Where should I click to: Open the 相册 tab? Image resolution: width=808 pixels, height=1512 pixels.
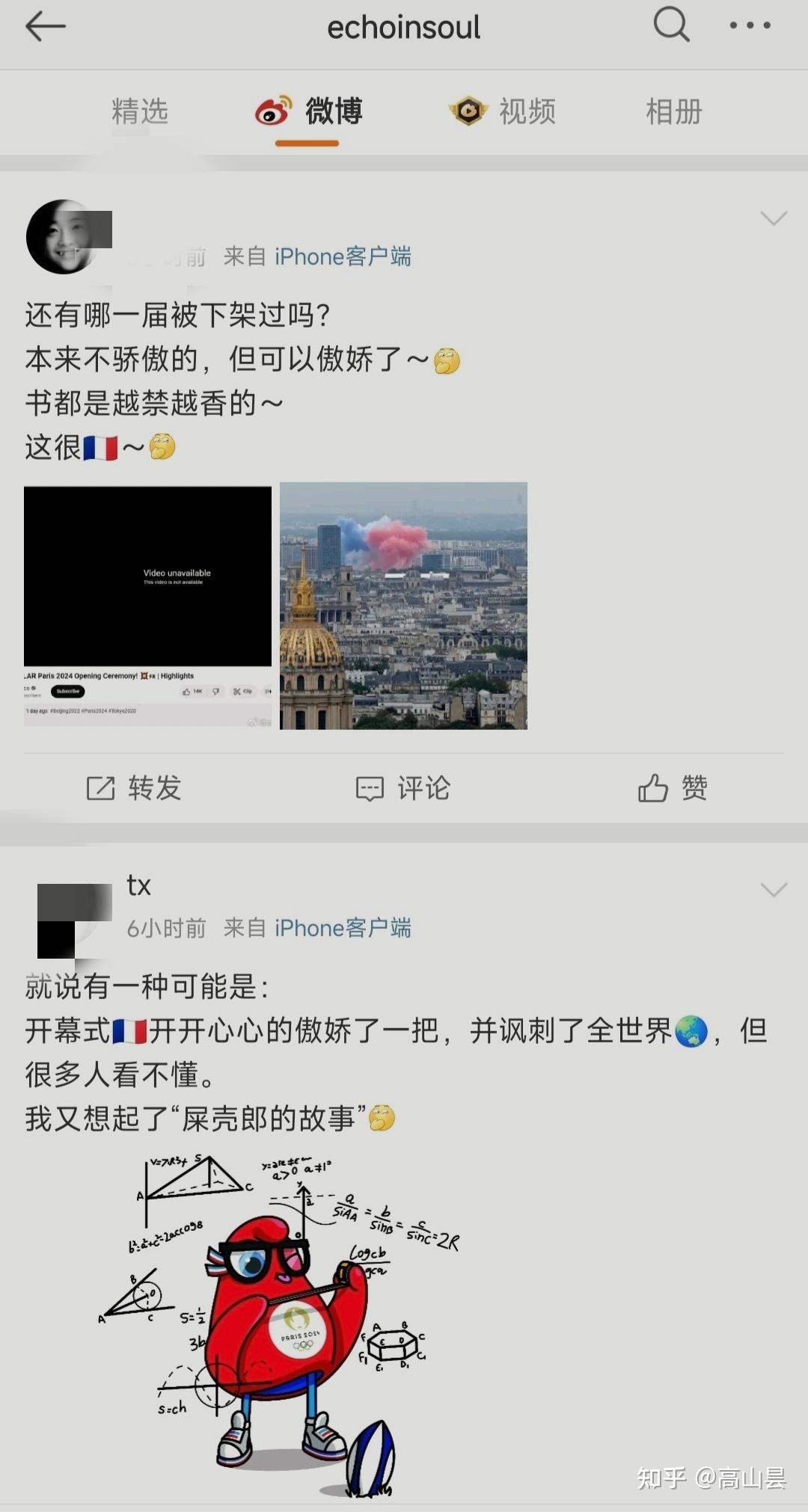[673, 112]
